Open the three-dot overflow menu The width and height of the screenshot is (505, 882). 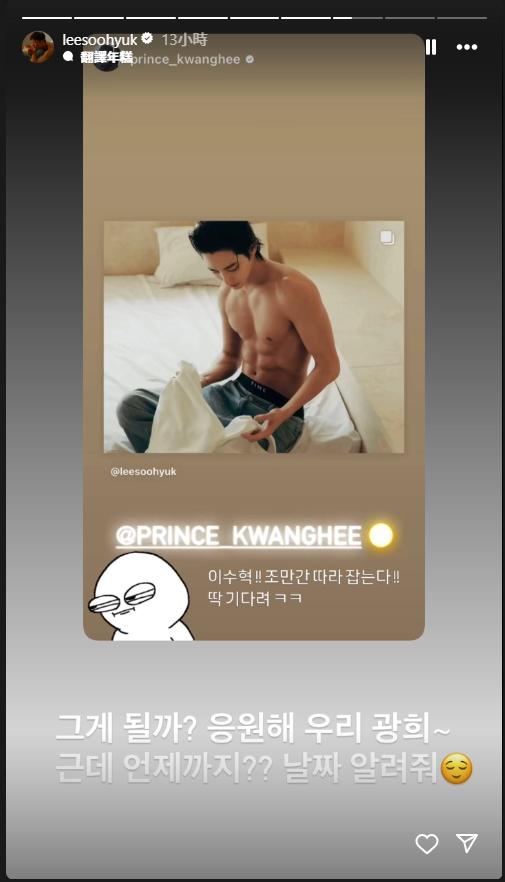click(467, 47)
